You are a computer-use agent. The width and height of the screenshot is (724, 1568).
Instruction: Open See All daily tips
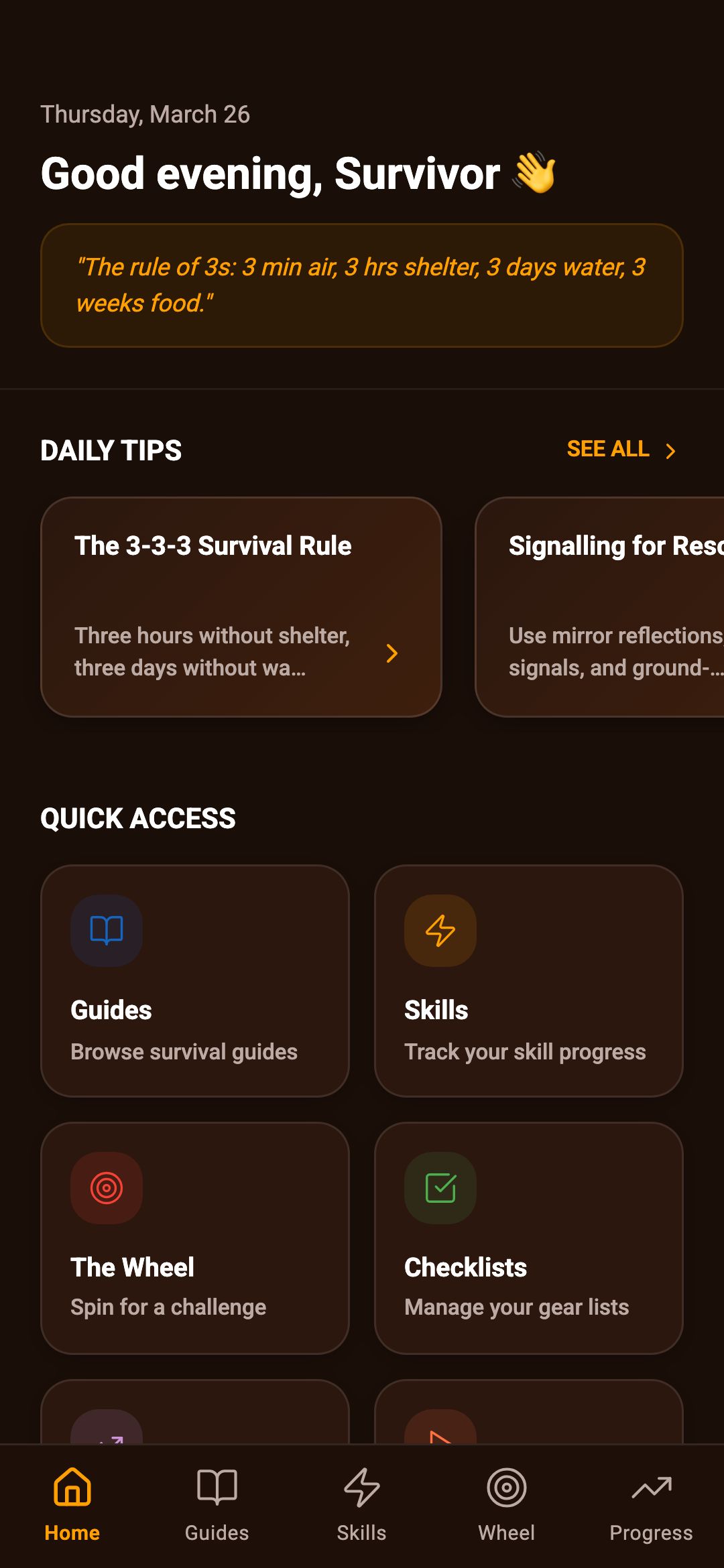point(621,449)
